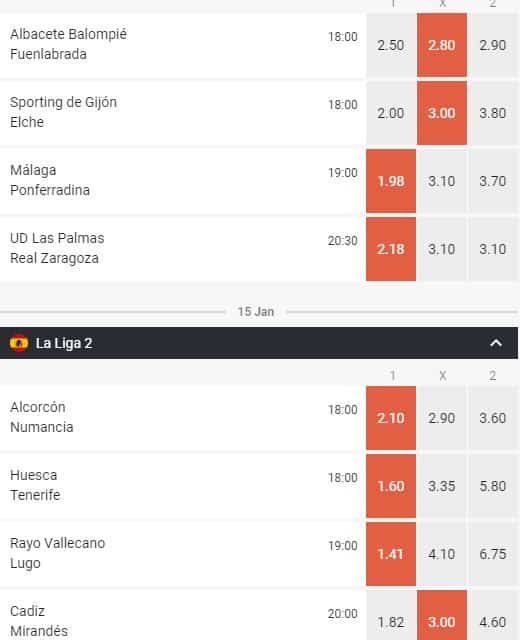Tap the 1.98 odds for Málaga
Screen dimensions: 520x640
pos(391,181)
